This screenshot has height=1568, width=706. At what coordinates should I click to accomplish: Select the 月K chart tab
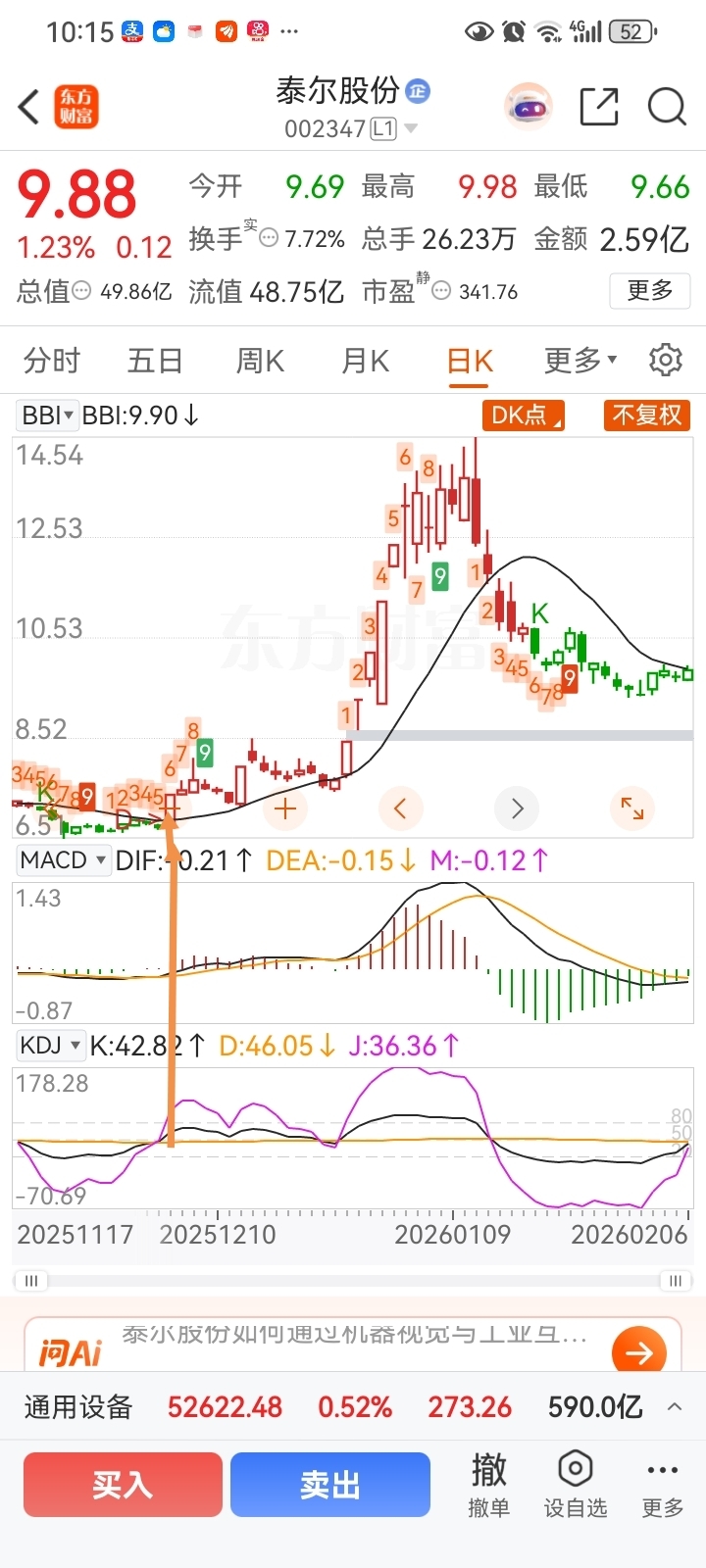pyautogui.click(x=365, y=361)
